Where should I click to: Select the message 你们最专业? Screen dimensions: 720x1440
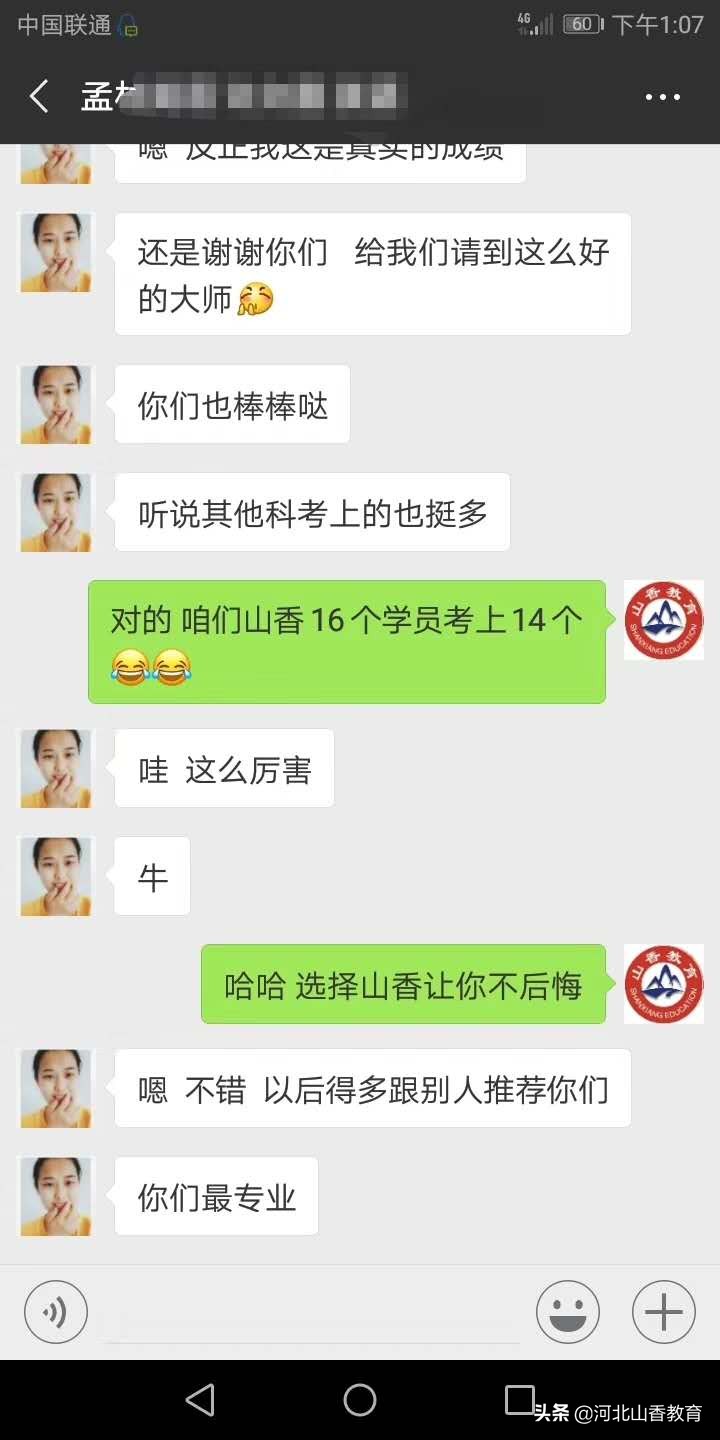[x=216, y=1196]
